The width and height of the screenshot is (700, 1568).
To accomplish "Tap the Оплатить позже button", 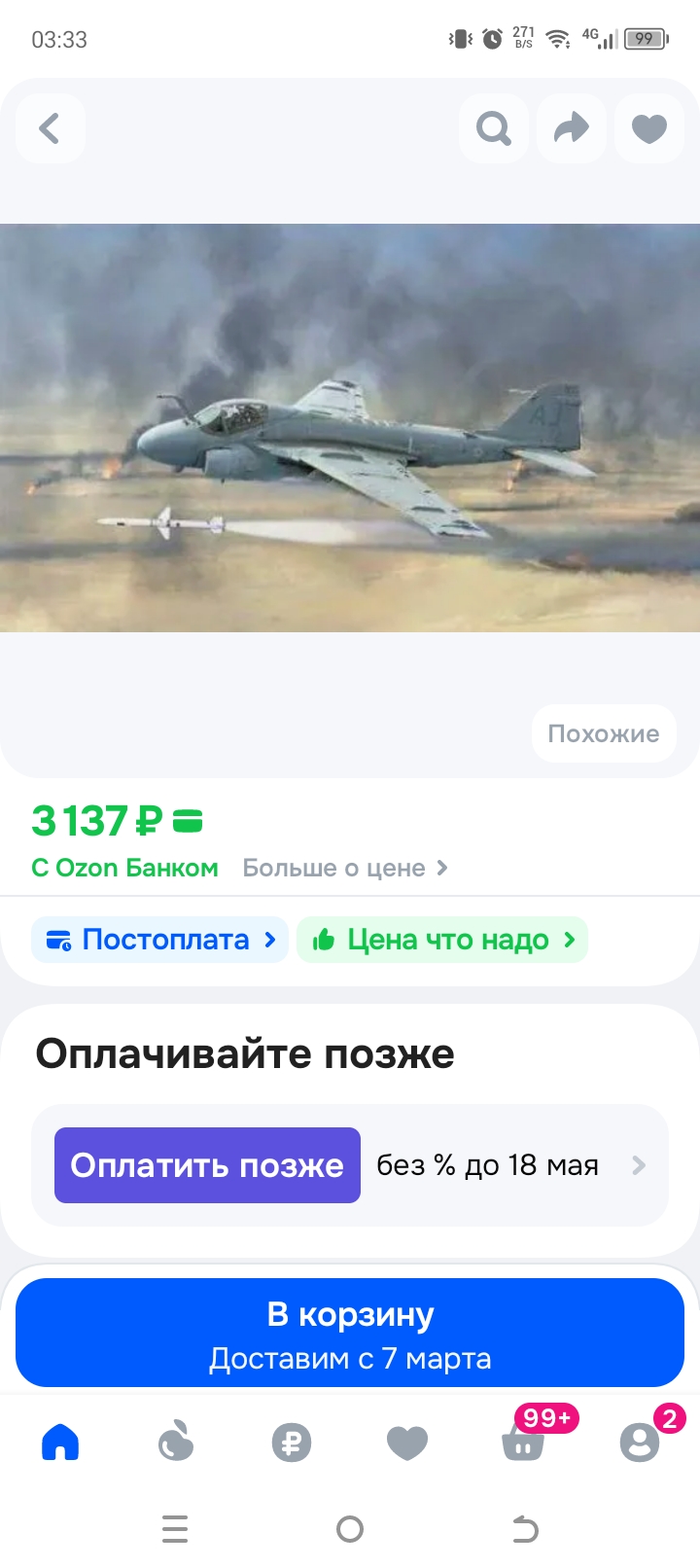I will point(207,1165).
